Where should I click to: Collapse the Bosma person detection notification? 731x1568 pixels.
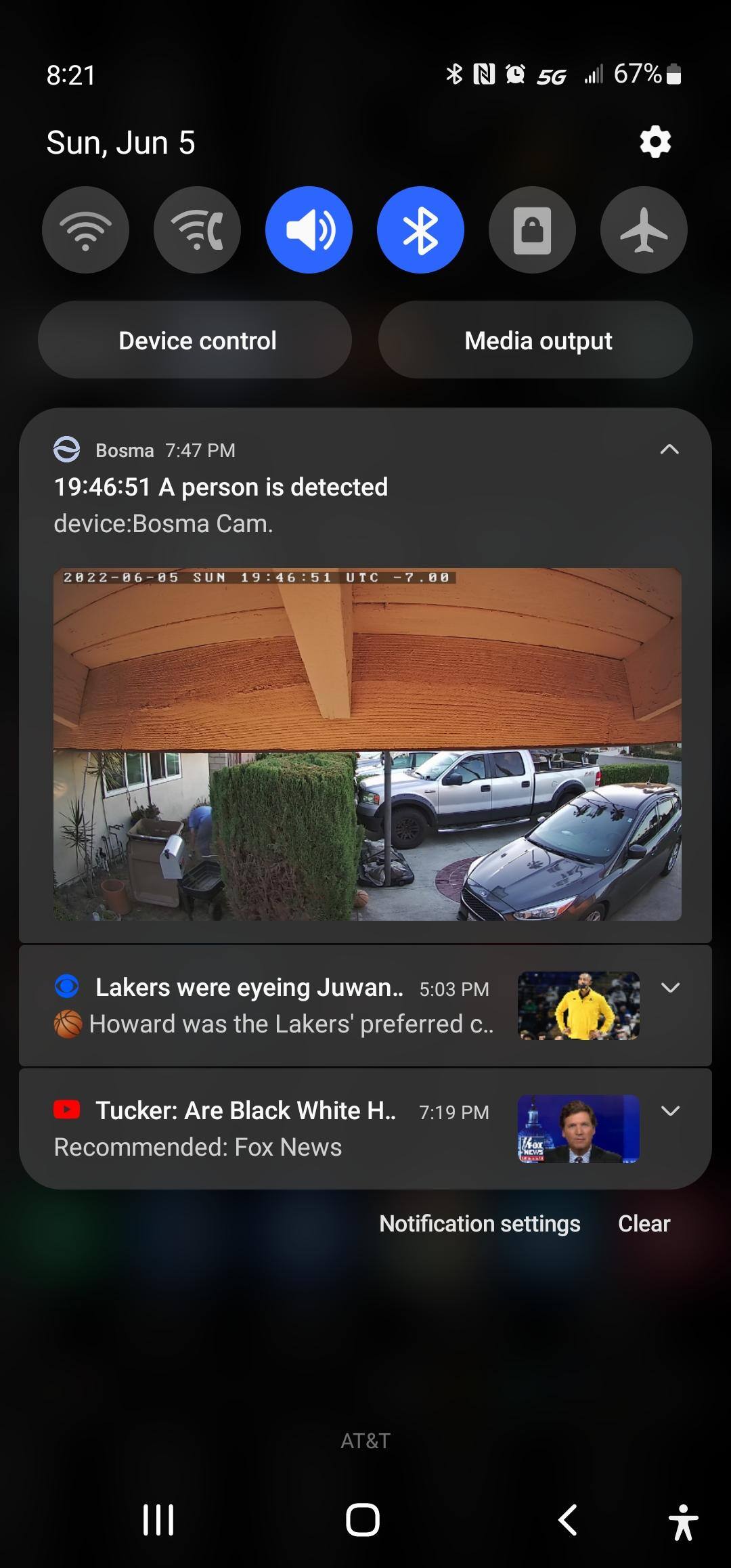669,449
